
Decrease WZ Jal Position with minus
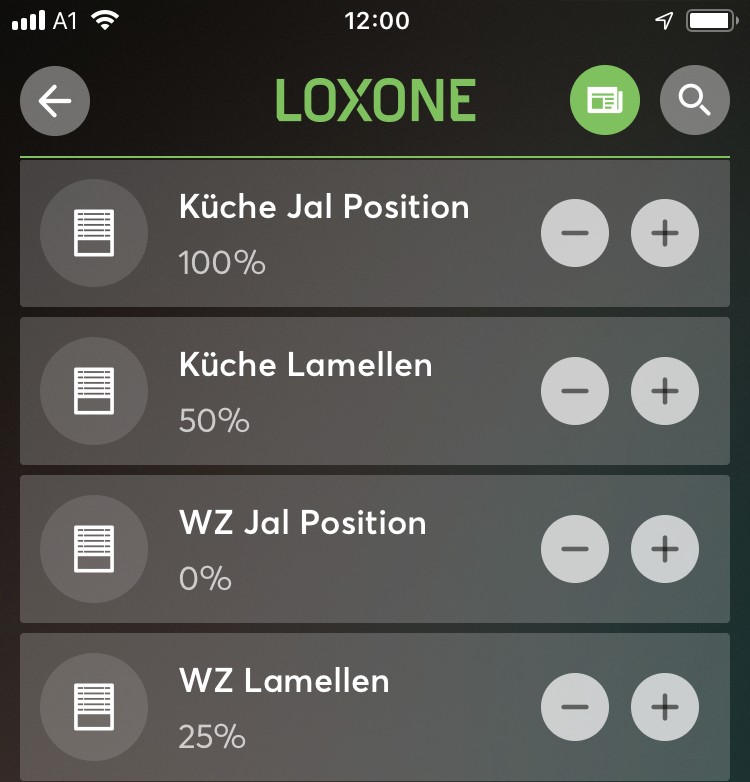click(x=575, y=549)
